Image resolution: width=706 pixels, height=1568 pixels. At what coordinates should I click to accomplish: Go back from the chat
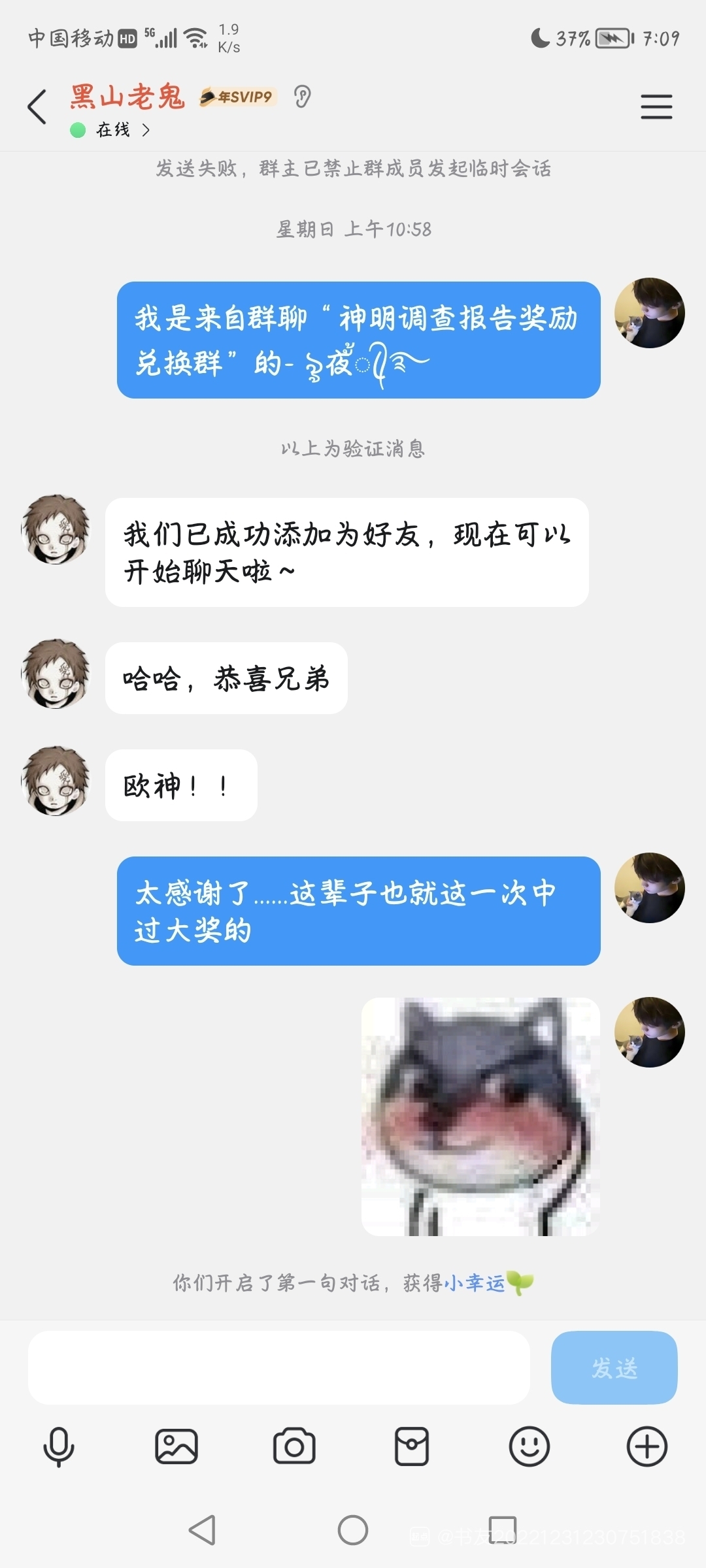pyautogui.click(x=37, y=106)
